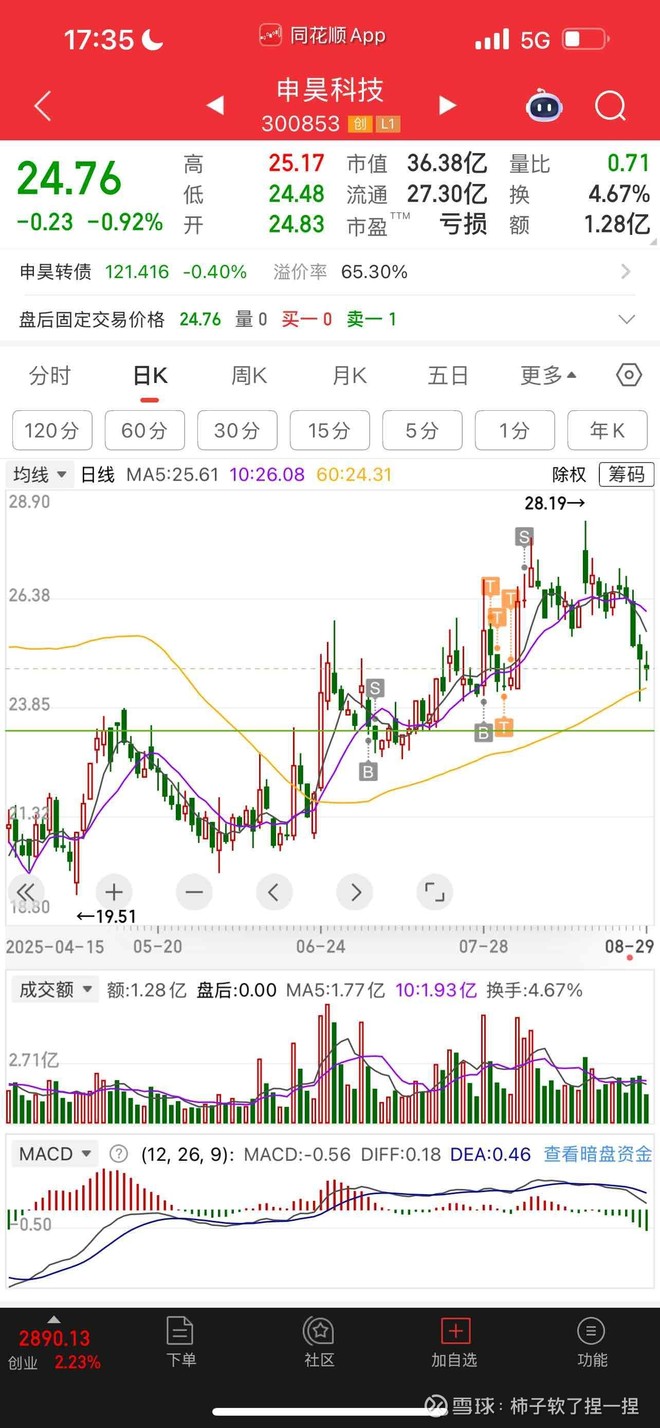Open chart settings hexagon icon

pyautogui.click(x=628, y=376)
